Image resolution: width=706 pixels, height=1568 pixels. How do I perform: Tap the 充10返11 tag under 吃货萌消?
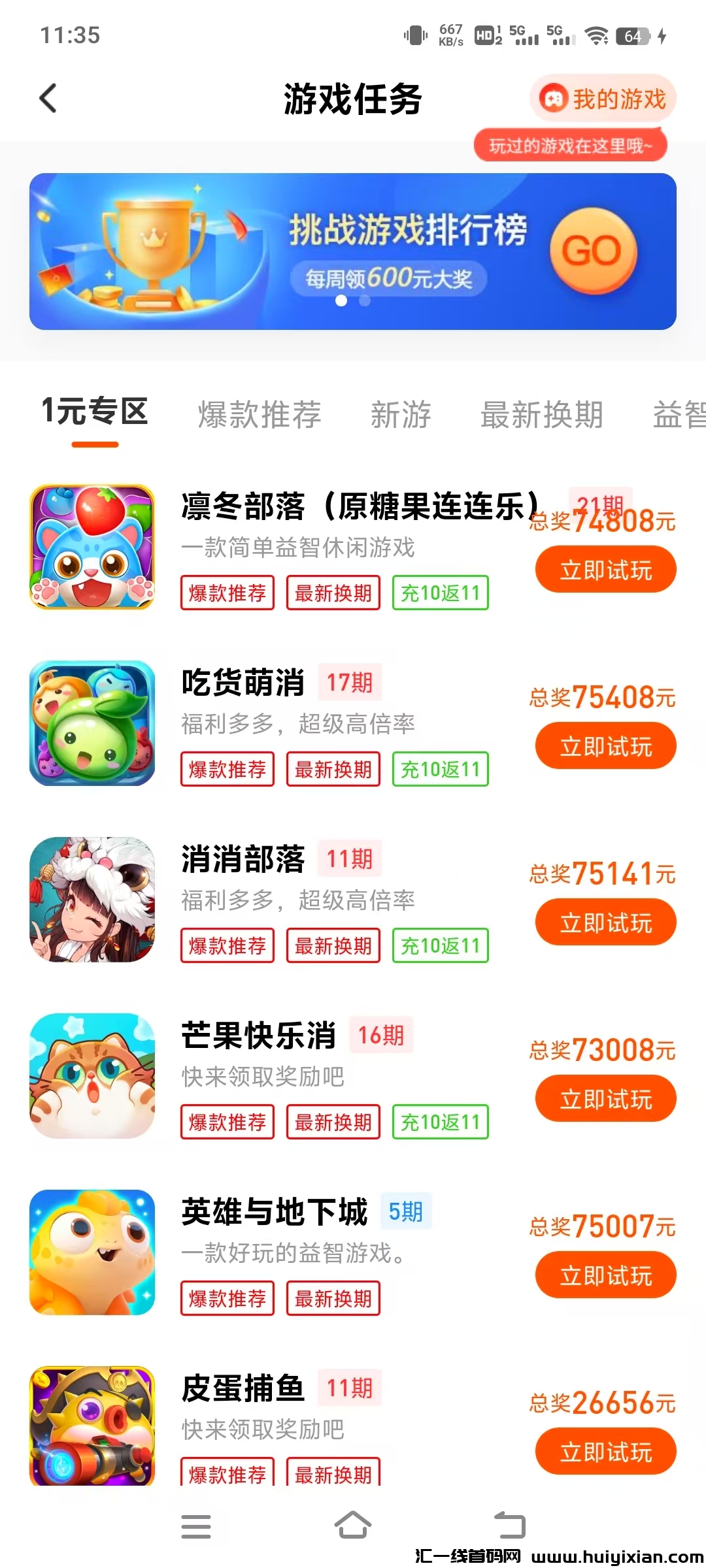(440, 770)
